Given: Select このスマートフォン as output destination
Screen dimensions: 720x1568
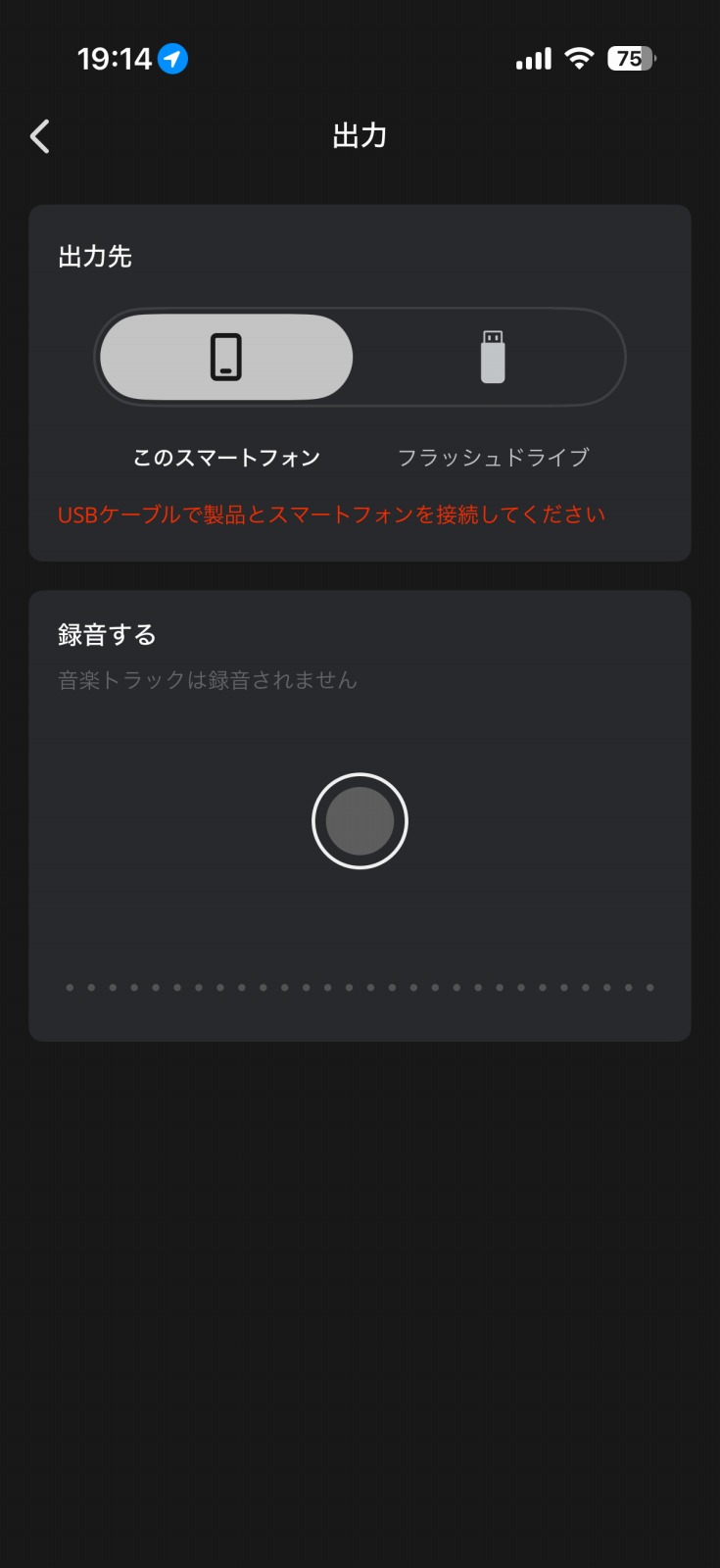Looking at the screenshot, I should coord(226,357).
